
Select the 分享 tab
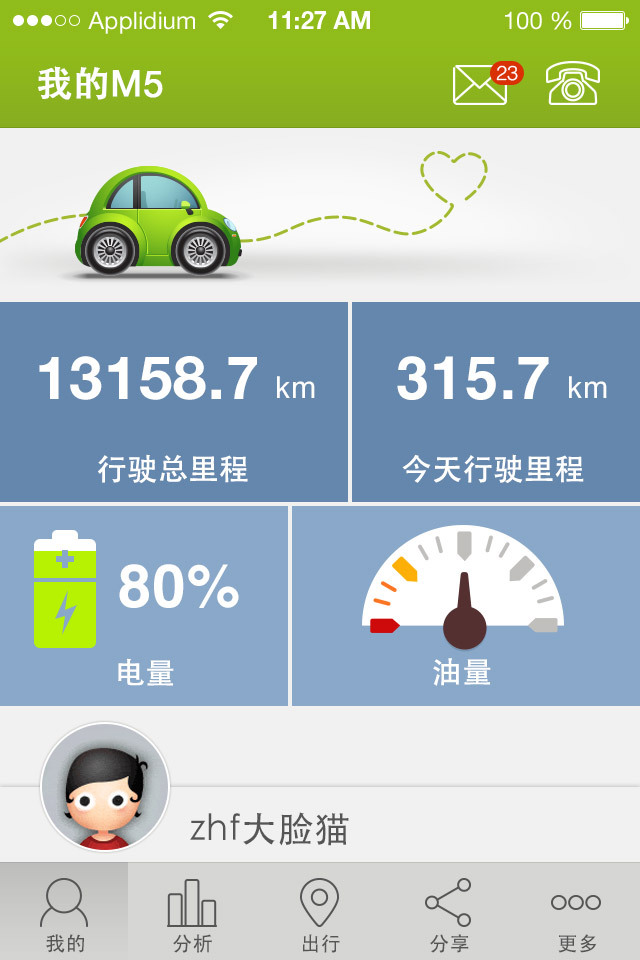448,912
